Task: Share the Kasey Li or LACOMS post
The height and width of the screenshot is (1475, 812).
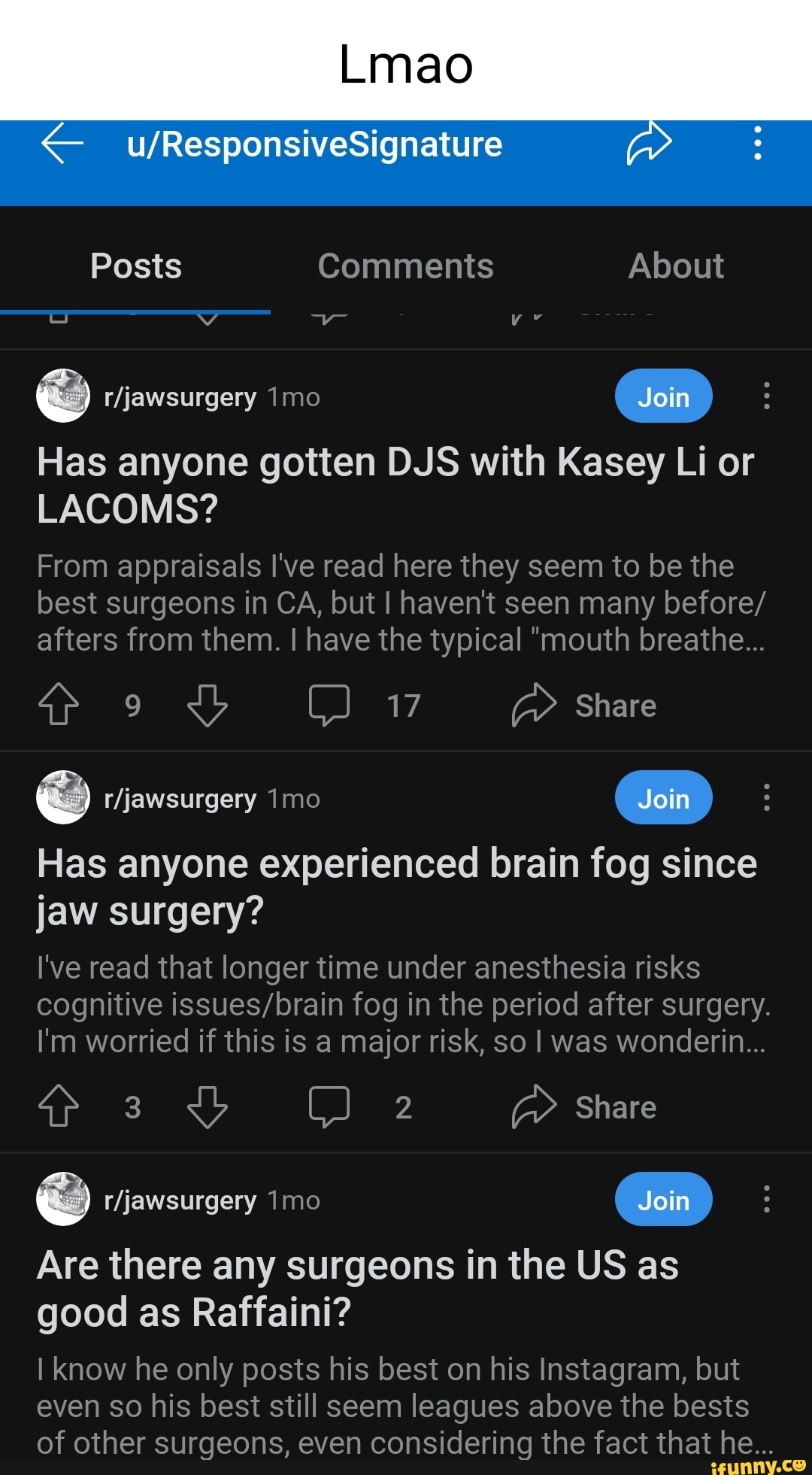Action: 584,706
